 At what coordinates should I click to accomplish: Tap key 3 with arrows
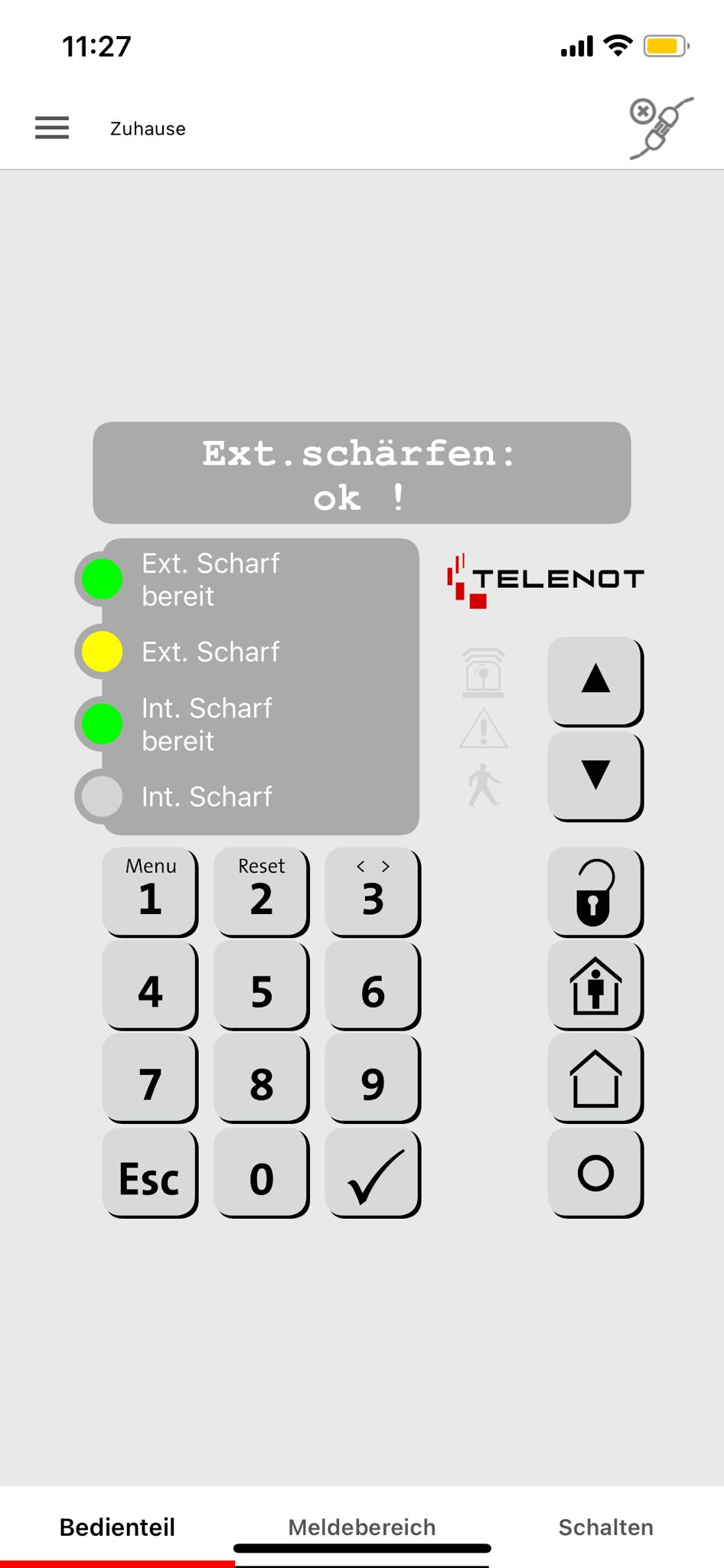coord(373,891)
